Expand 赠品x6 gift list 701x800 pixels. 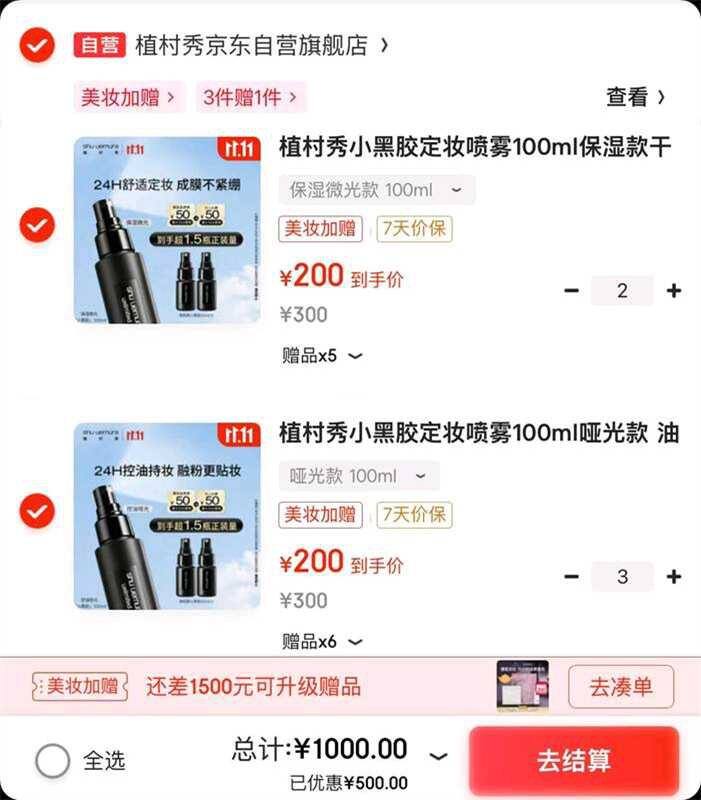tap(321, 641)
